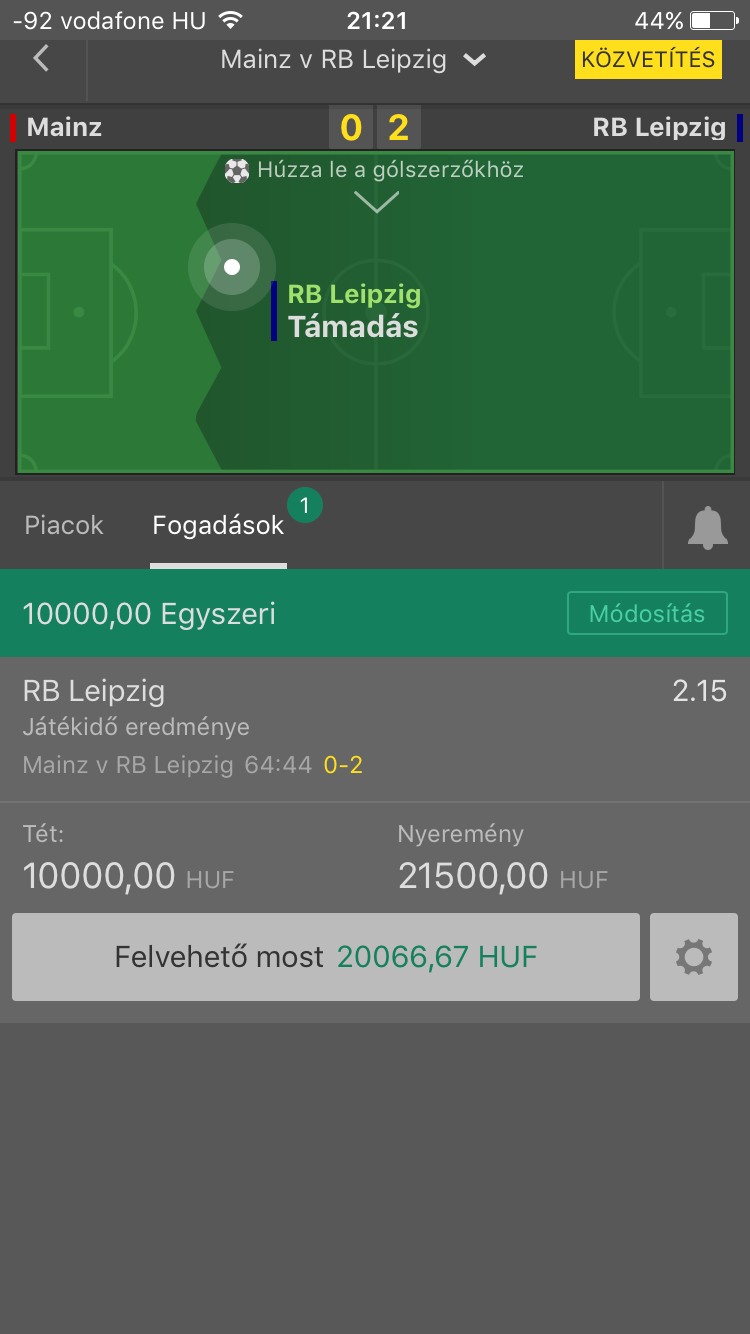This screenshot has width=750, height=1334.
Task: Expand the goalscorers chevron on the pitch
Action: coord(376,201)
